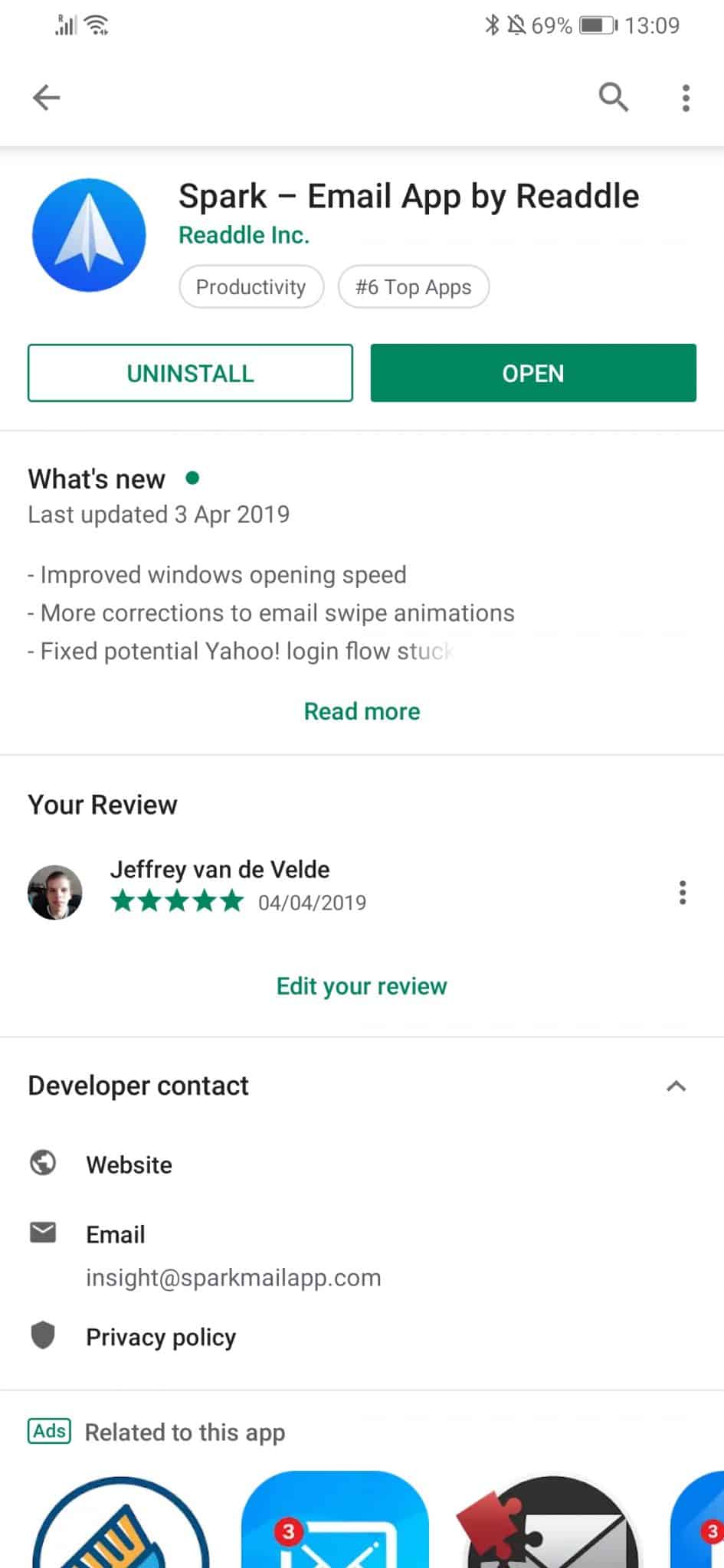Collapse the Developer contact section
The height and width of the screenshot is (1568, 724).
coord(676,1086)
